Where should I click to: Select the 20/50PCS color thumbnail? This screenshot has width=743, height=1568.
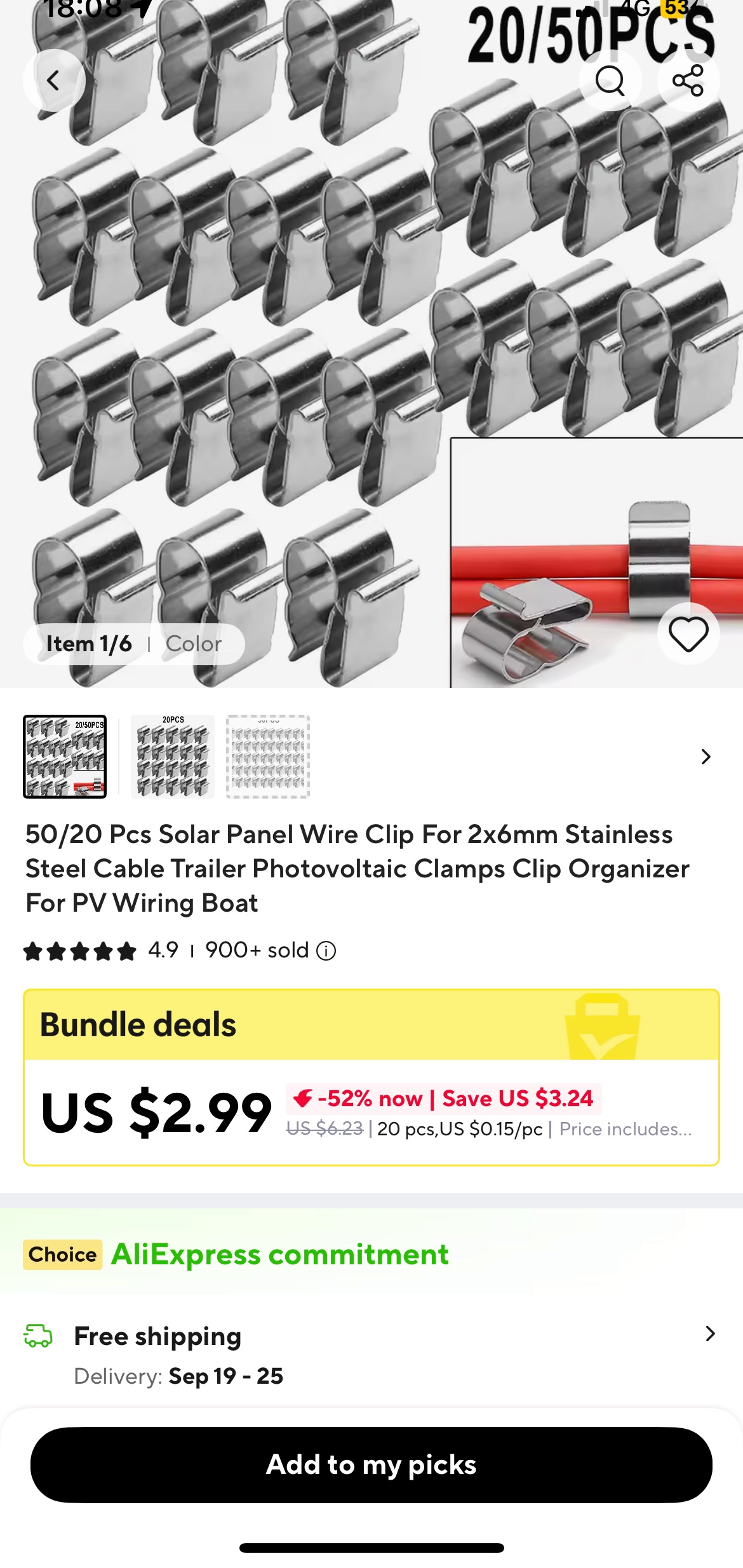[65, 756]
